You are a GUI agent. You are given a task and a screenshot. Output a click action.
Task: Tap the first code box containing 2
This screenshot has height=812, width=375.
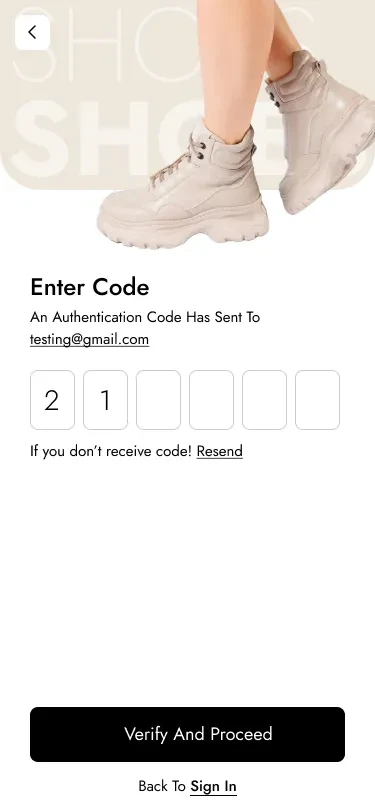pos(52,400)
